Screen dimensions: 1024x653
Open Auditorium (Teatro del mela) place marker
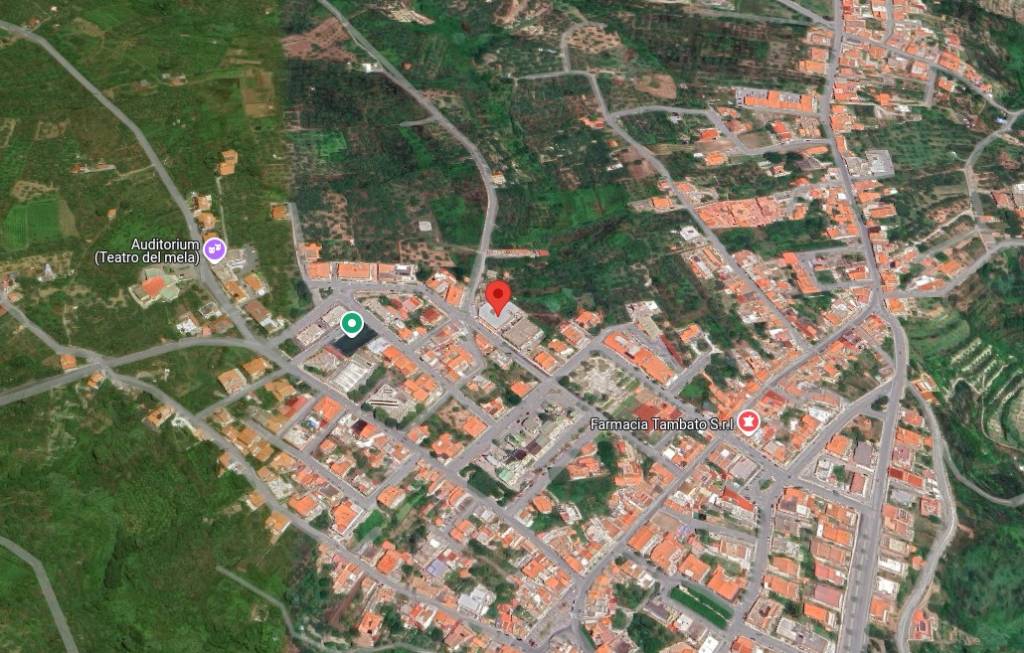pyautogui.click(x=214, y=249)
